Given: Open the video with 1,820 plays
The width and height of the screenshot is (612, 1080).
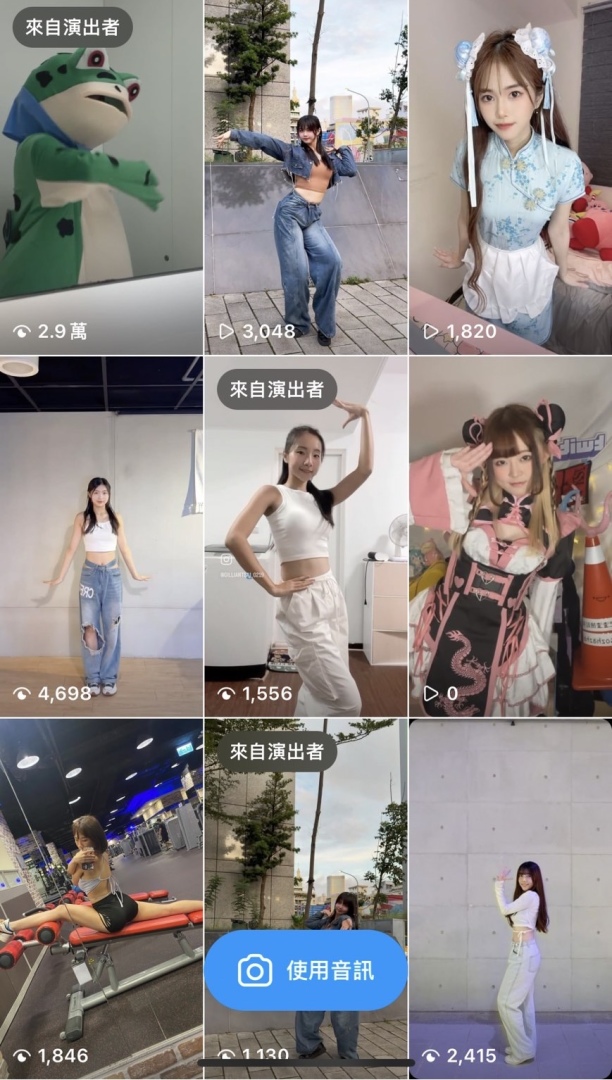Looking at the screenshot, I should tap(510, 180).
